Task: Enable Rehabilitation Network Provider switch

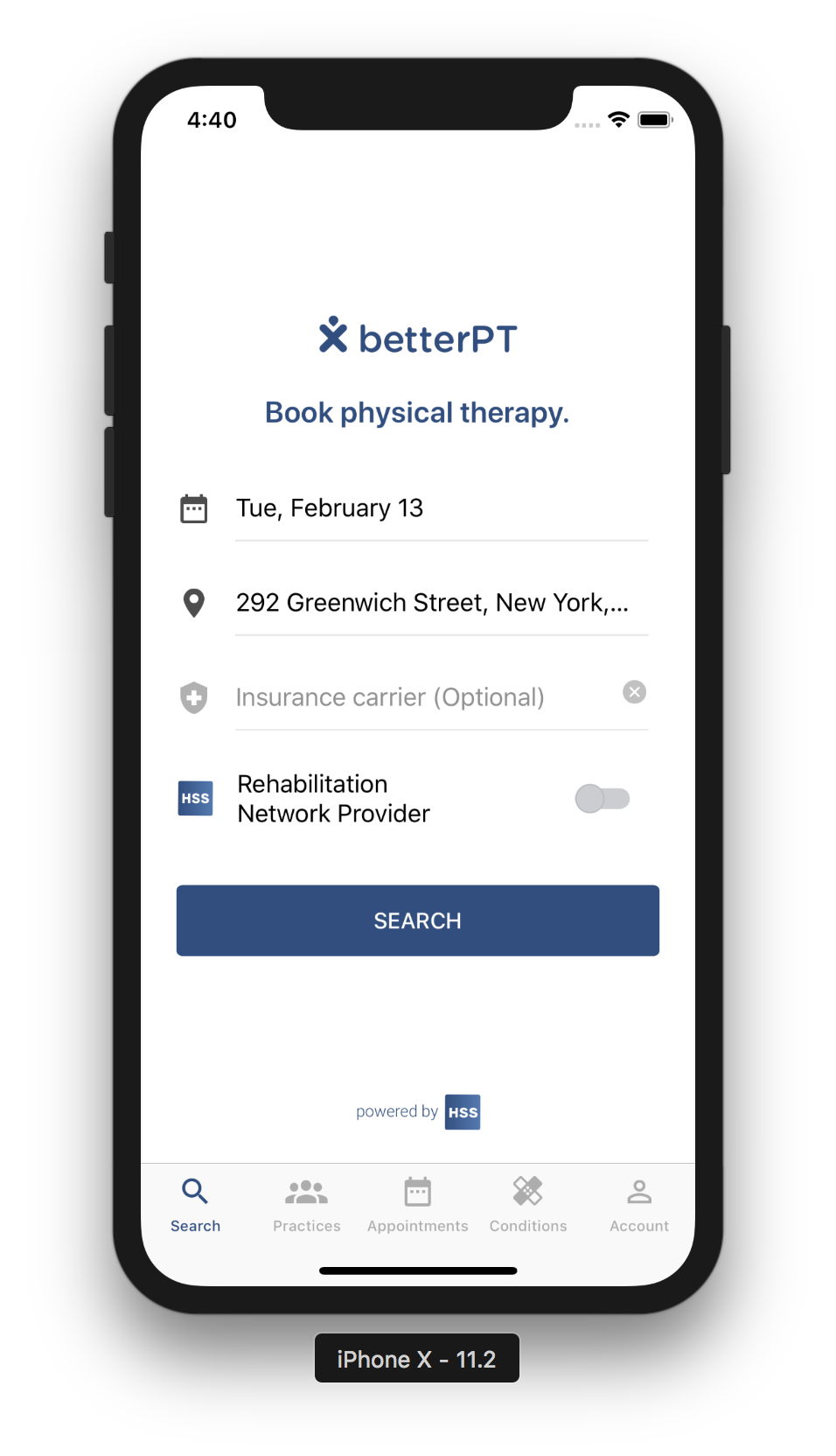Action: [x=603, y=798]
